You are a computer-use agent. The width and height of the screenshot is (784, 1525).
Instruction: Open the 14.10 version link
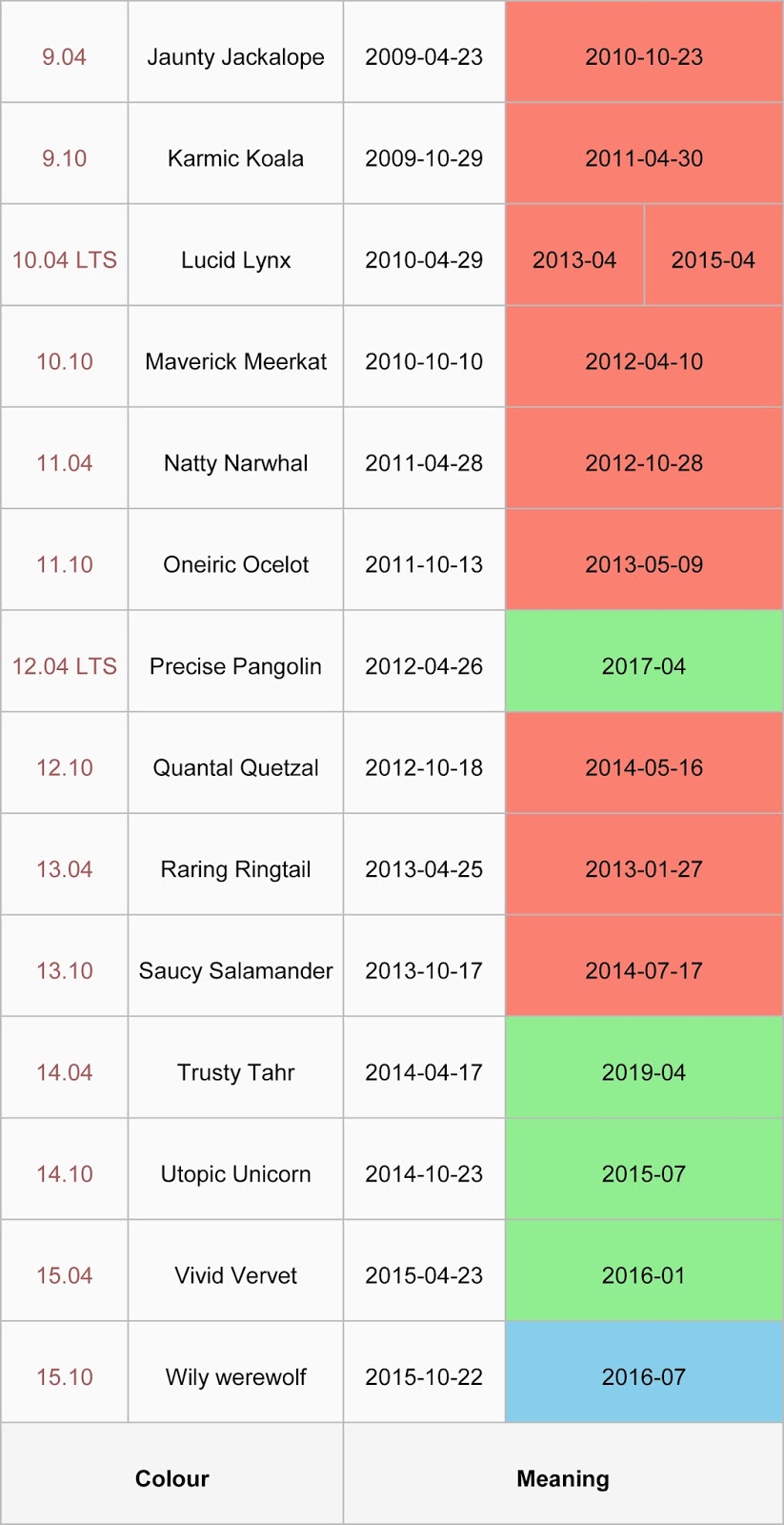pyautogui.click(x=64, y=1174)
